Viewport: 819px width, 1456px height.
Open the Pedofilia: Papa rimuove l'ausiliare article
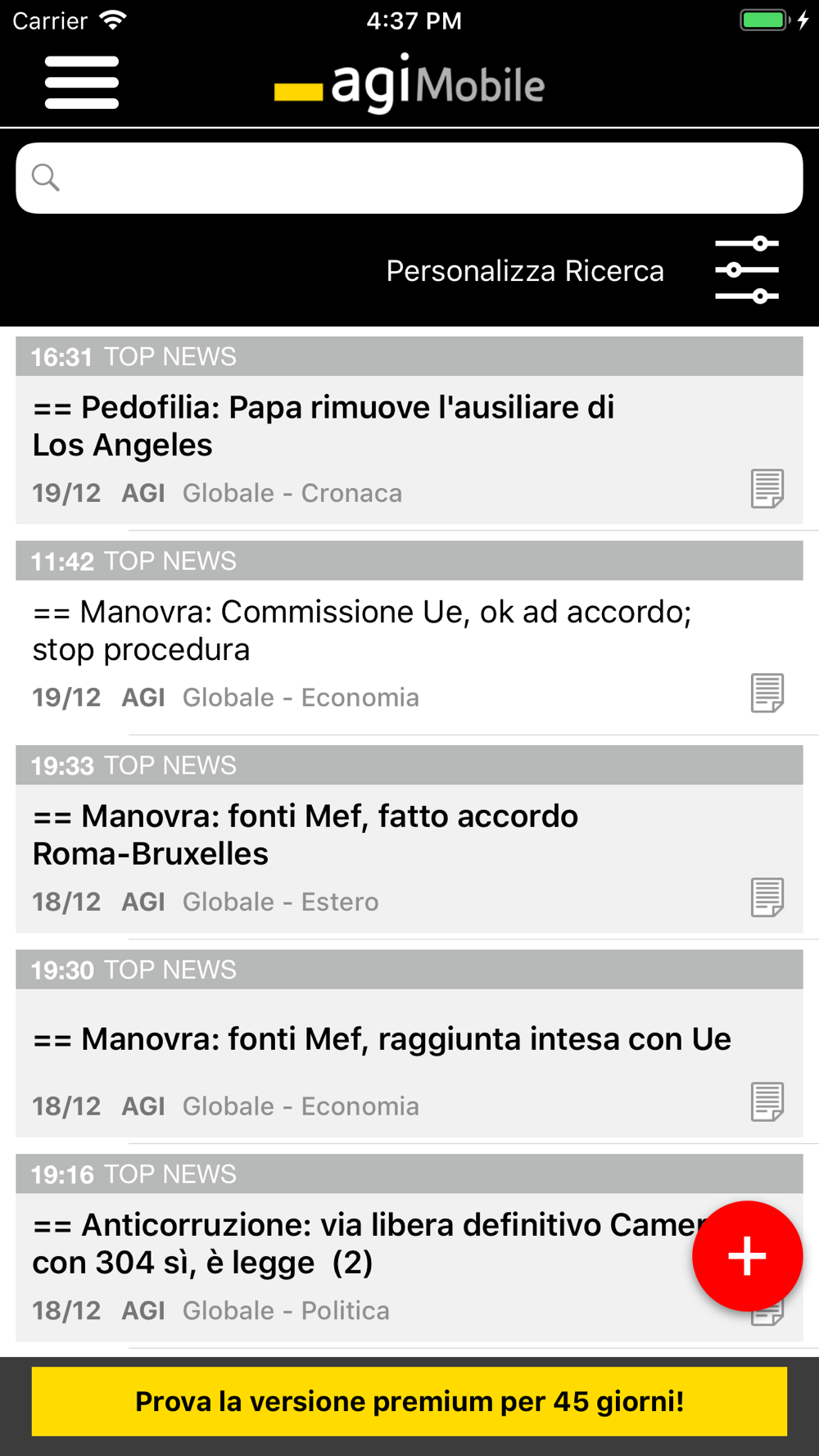pos(324,426)
